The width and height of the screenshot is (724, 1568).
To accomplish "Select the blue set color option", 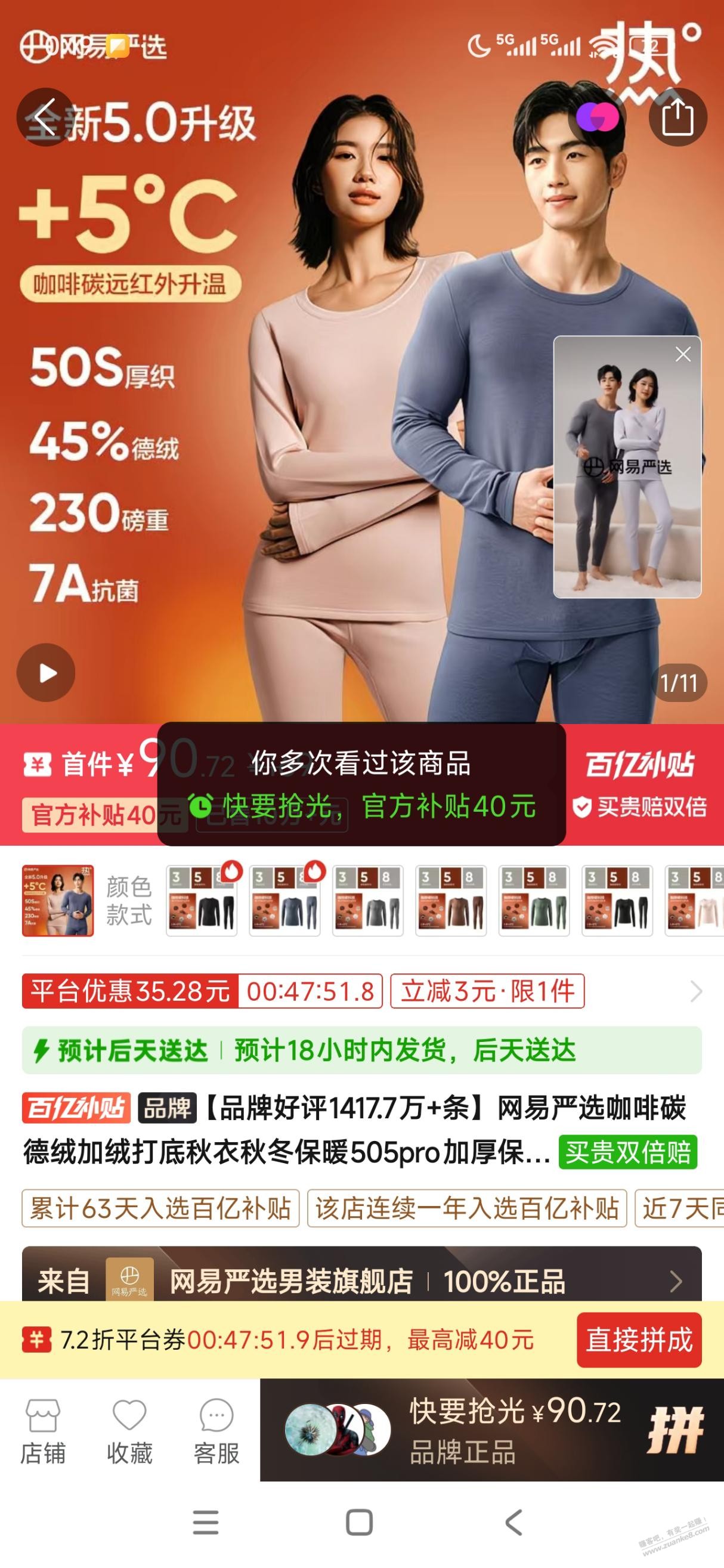I will (x=284, y=900).
